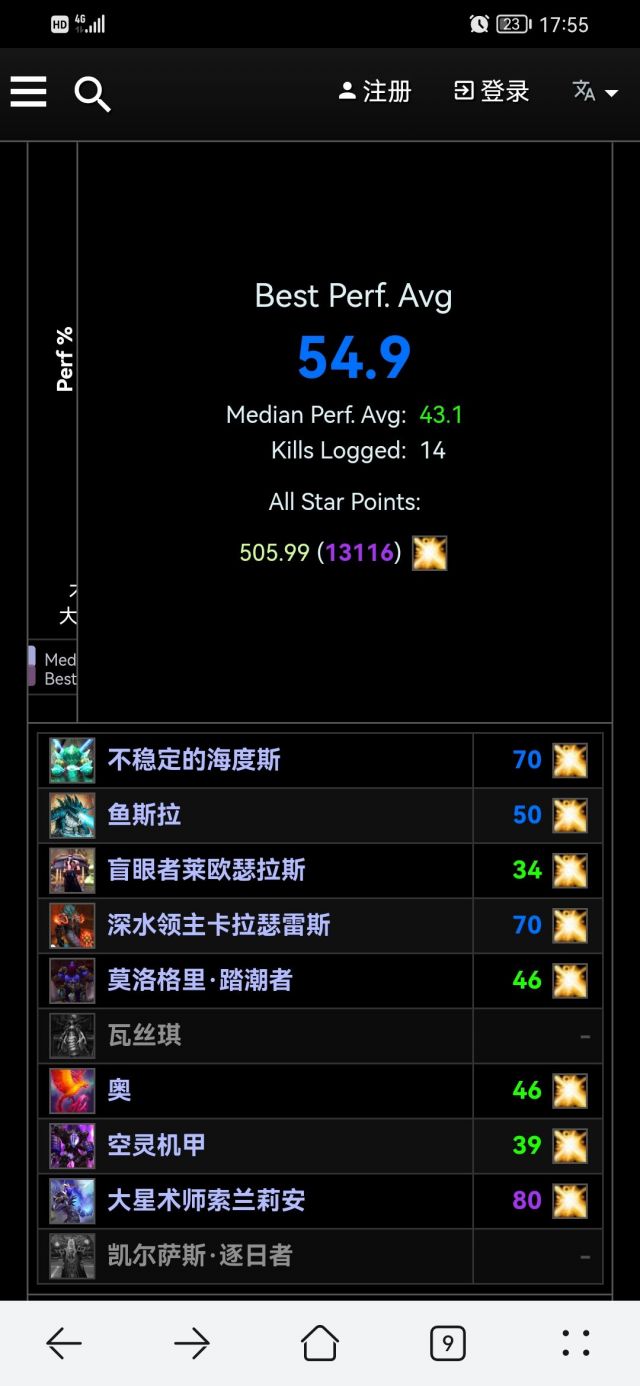
Task: Open the hamburger menu
Action: (29, 92)
